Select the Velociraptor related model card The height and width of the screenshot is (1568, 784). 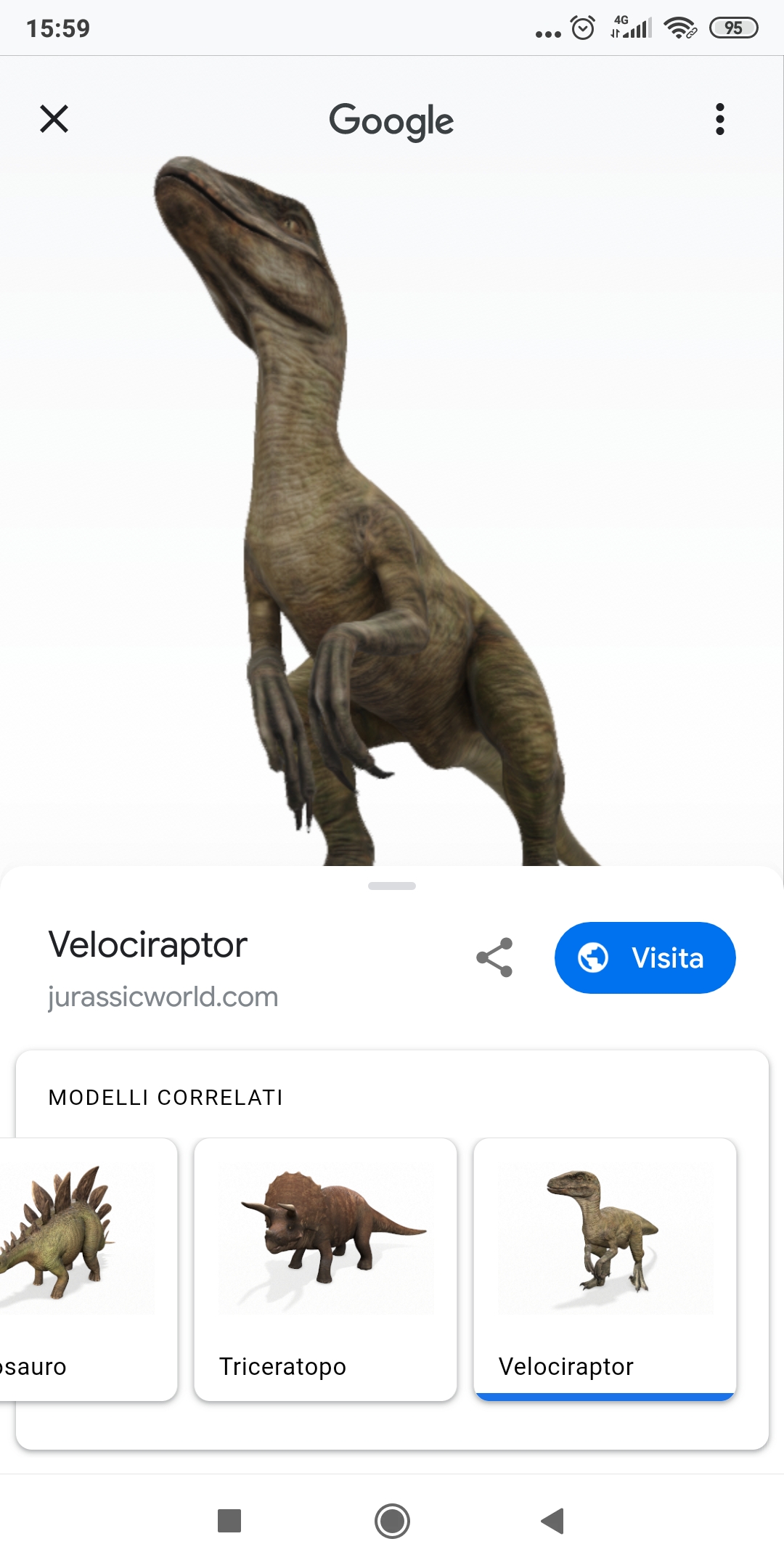[x=605, y=1269]
